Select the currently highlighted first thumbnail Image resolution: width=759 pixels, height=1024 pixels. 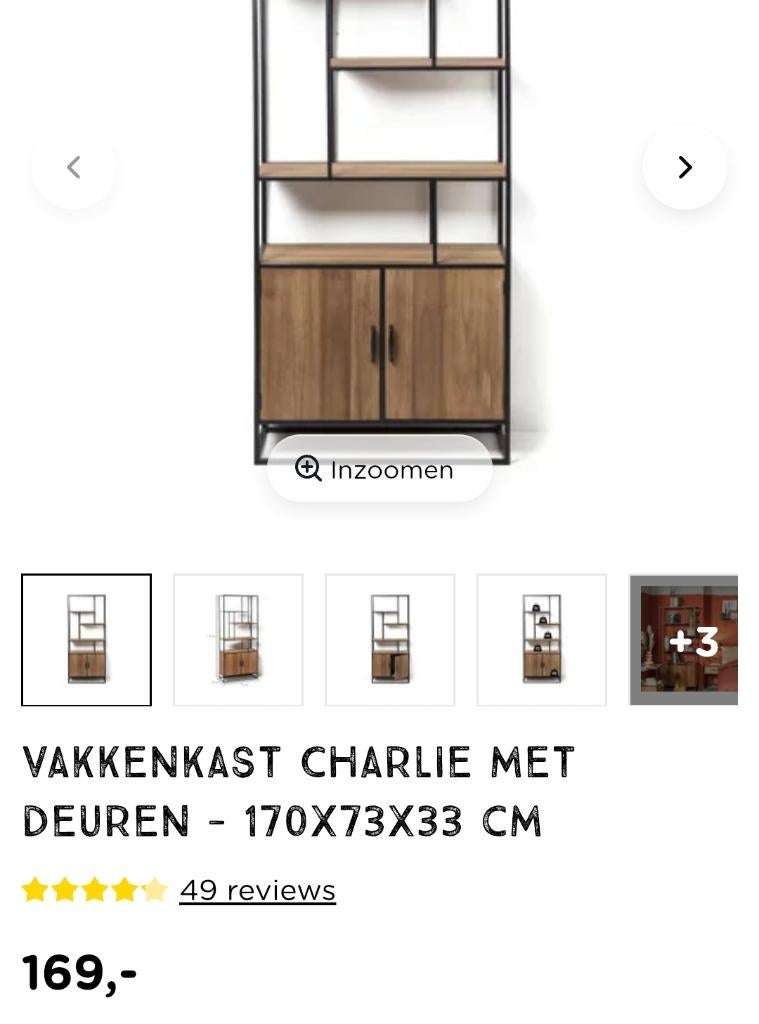click(86, 640)
